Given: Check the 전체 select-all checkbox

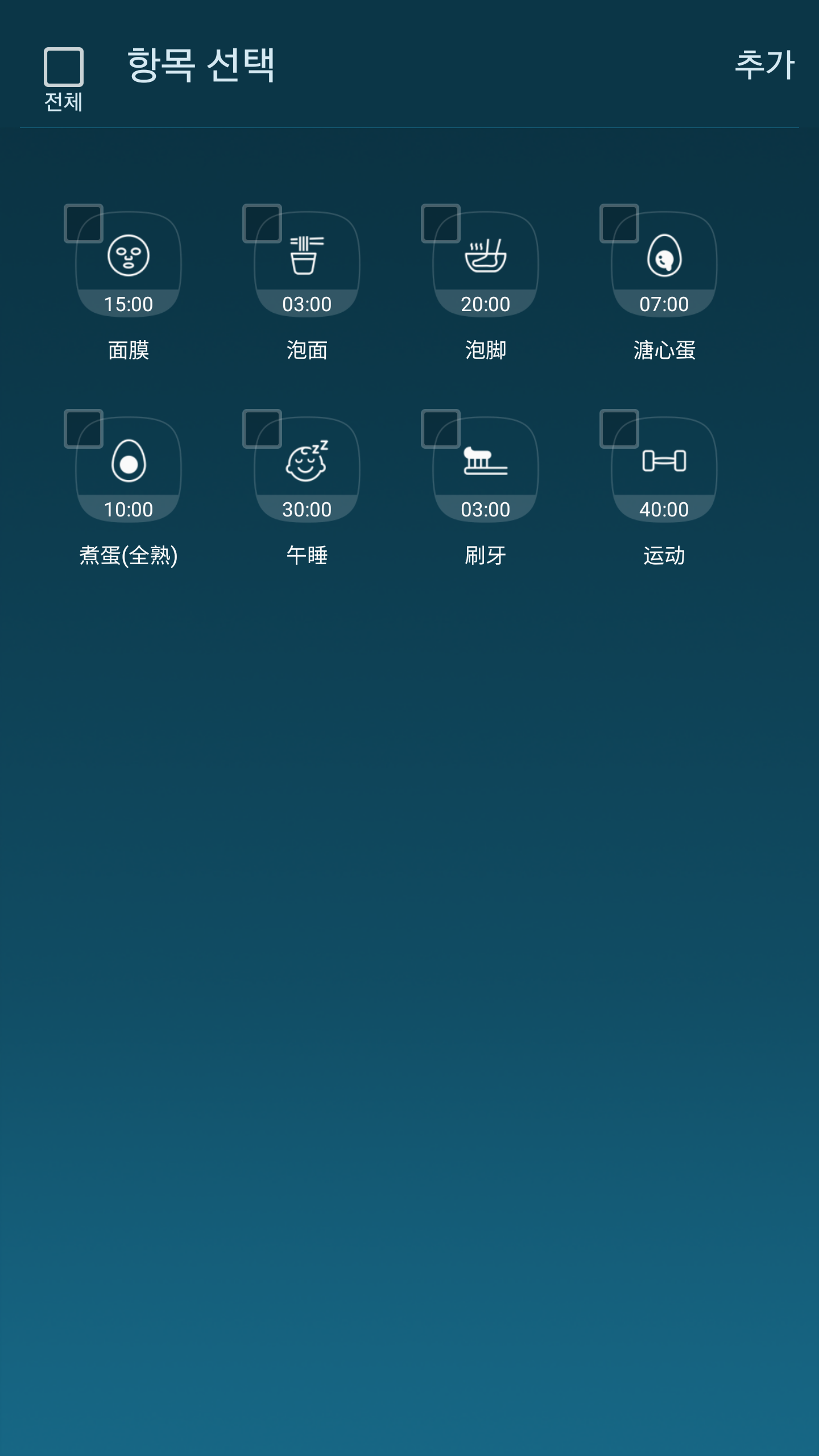Looking at the screenshot, I should tap(64, 67).
